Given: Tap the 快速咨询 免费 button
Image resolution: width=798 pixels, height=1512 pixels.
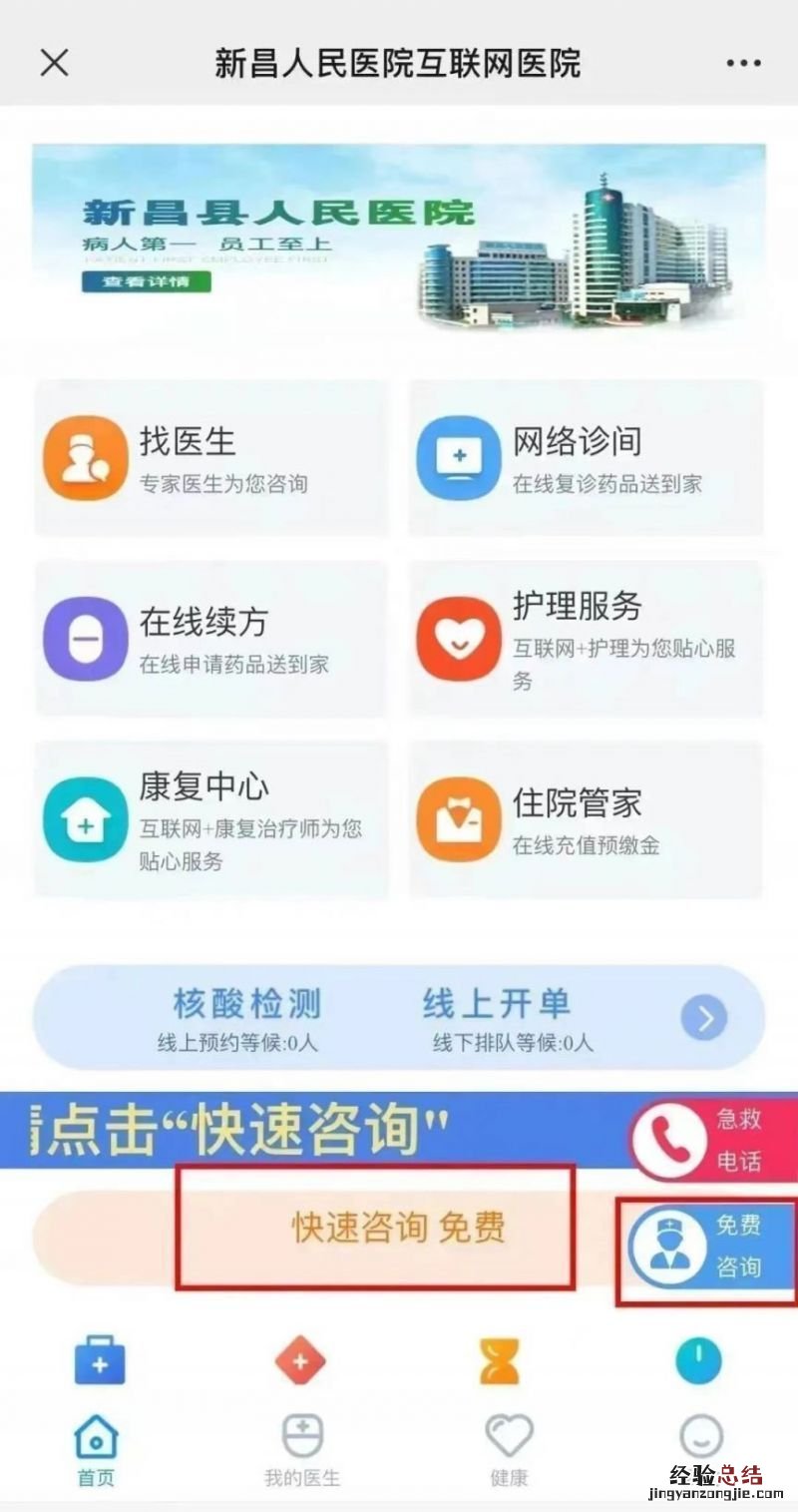Looking at the screenshot, I should click(x=375, y=1228).
